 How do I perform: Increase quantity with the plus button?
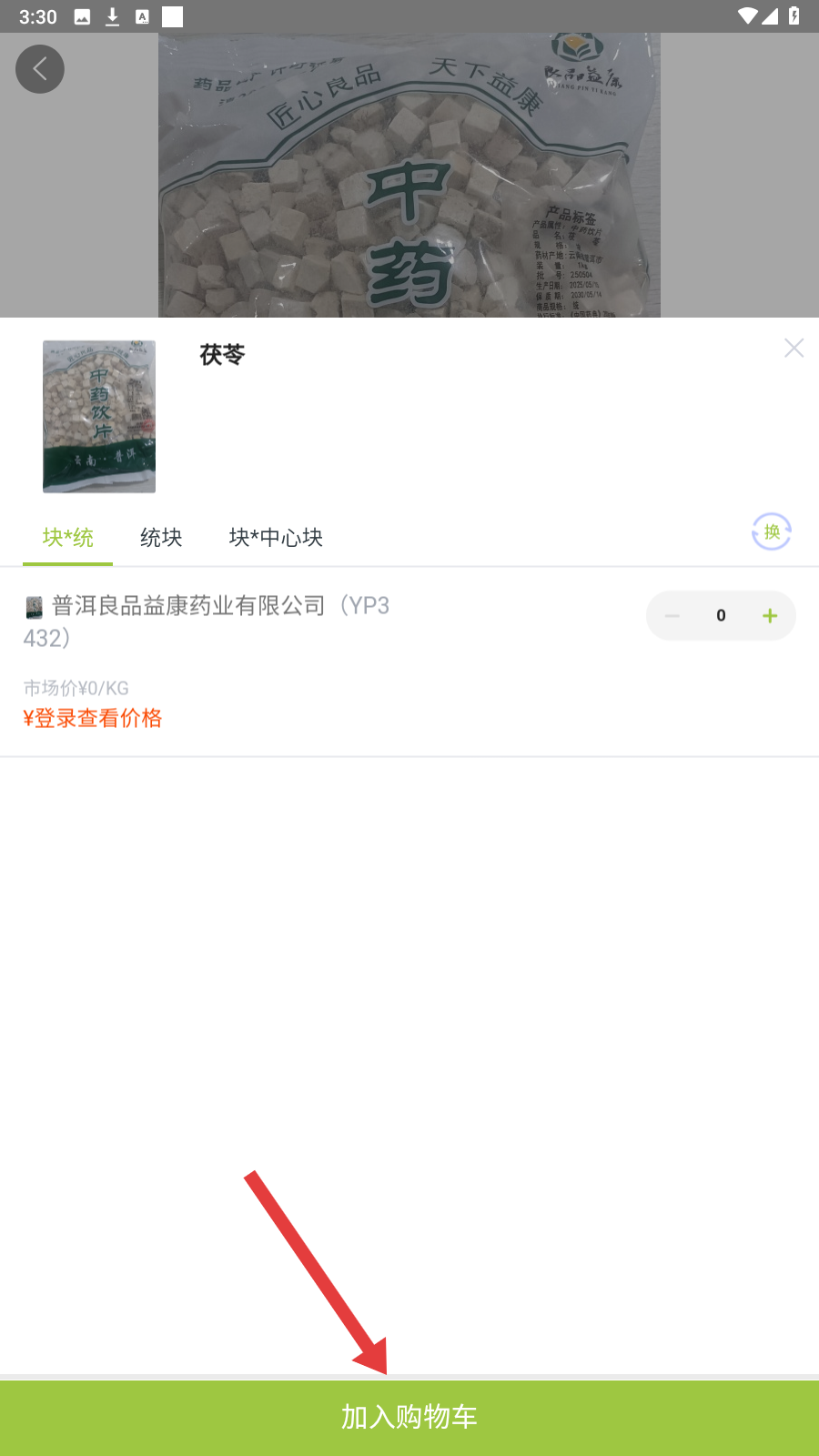(770, 616)
